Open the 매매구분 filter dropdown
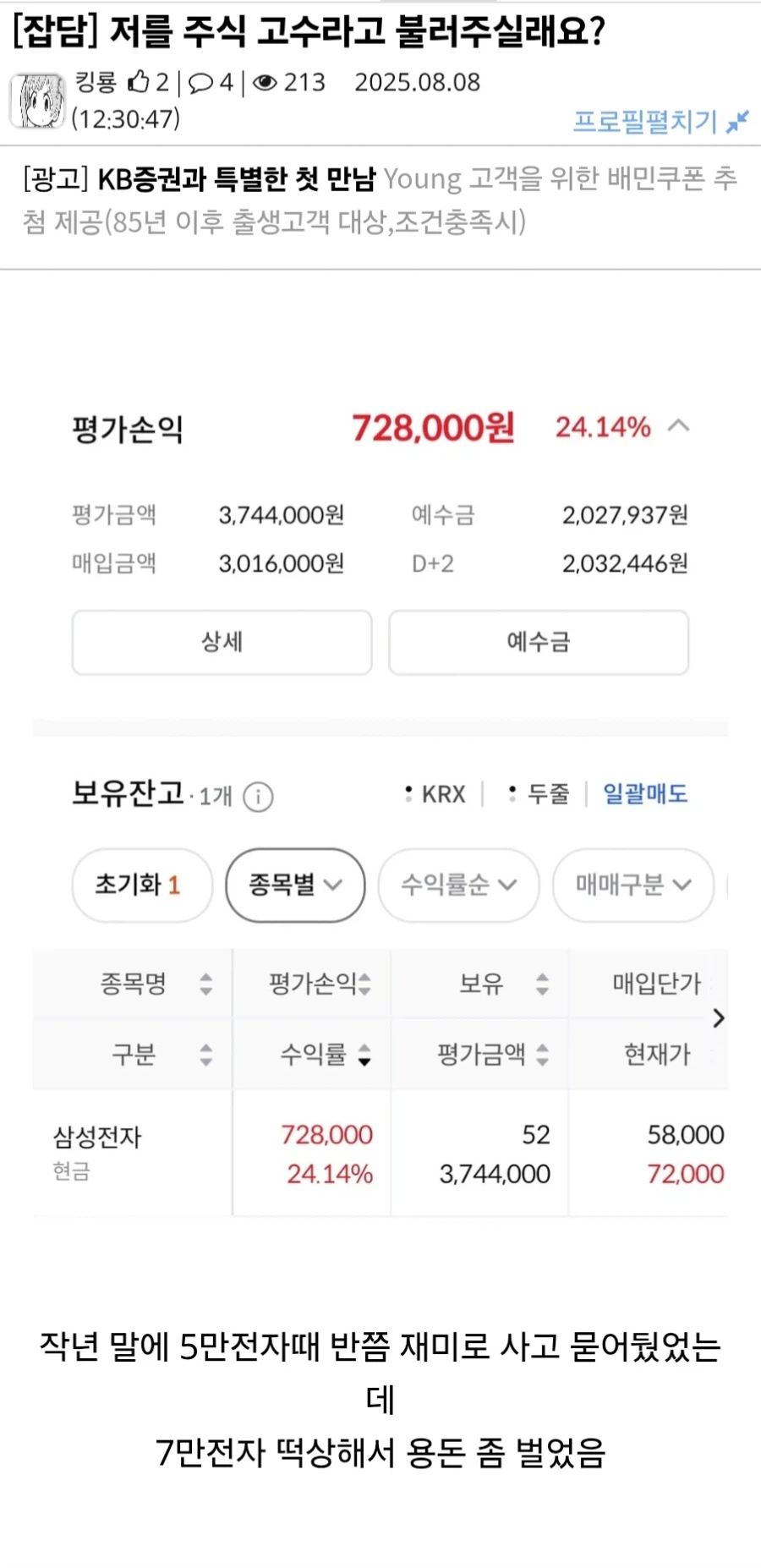 tap(632, 885)
